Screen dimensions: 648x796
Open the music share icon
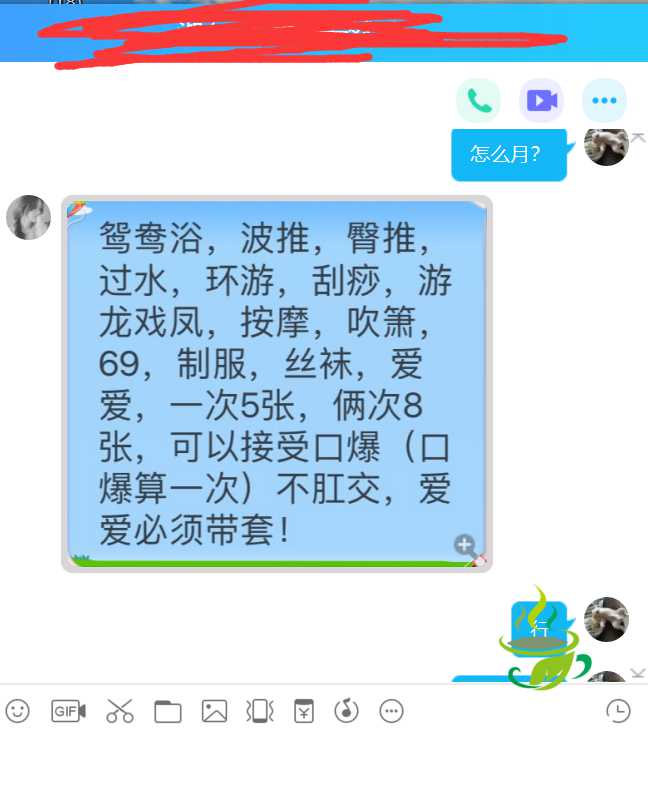pos(346,711)
